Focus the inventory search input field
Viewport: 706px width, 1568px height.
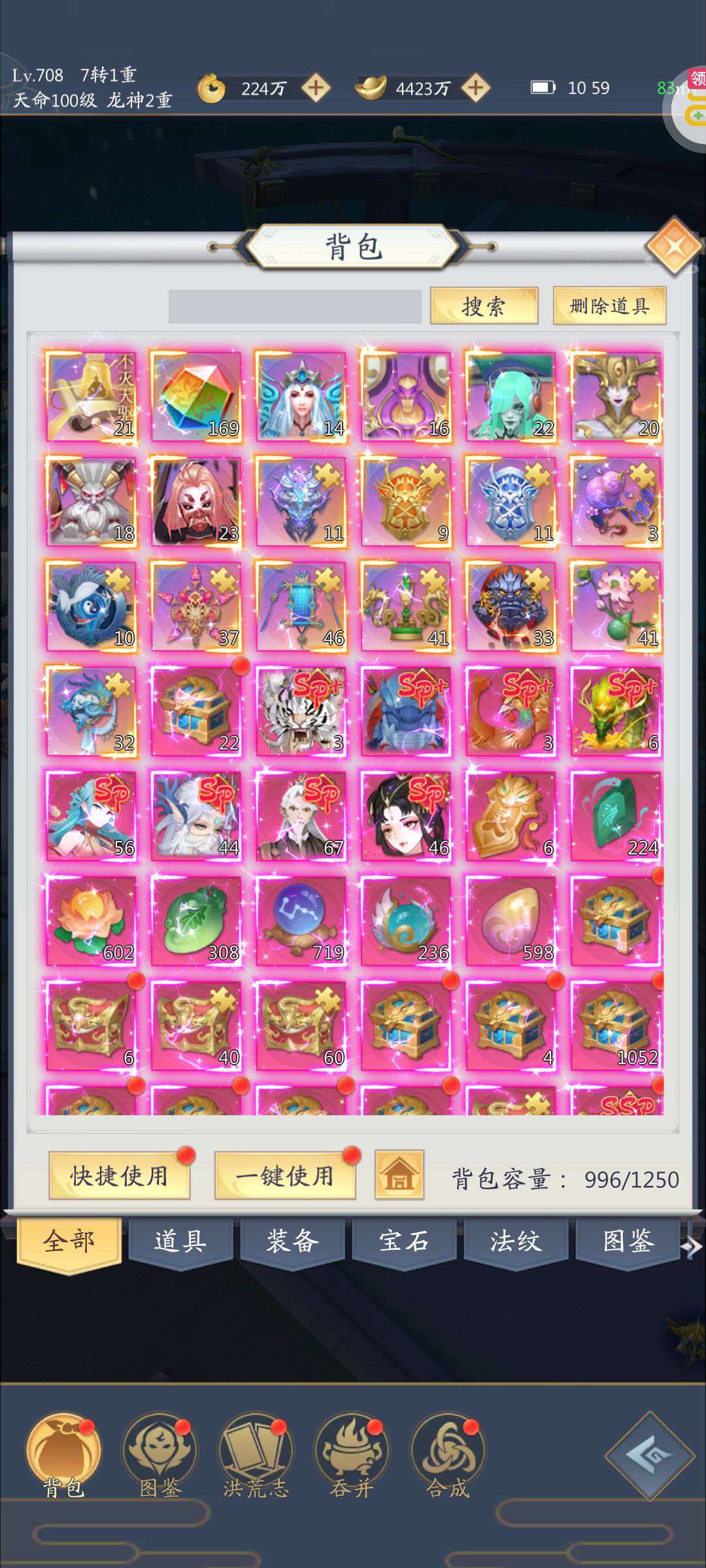295,306
